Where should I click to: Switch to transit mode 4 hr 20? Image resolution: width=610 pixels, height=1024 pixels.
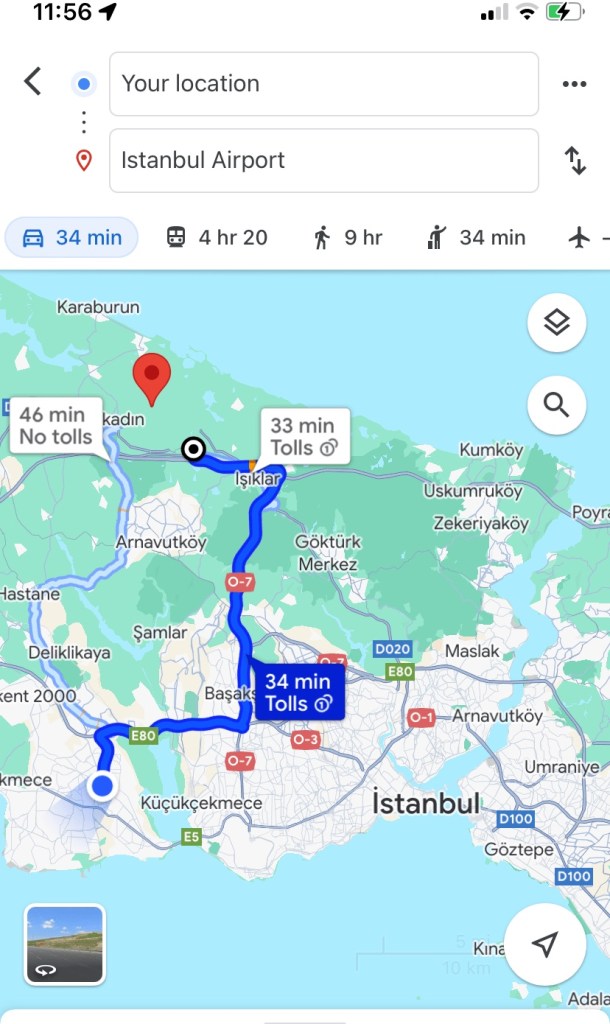point(217,237)
